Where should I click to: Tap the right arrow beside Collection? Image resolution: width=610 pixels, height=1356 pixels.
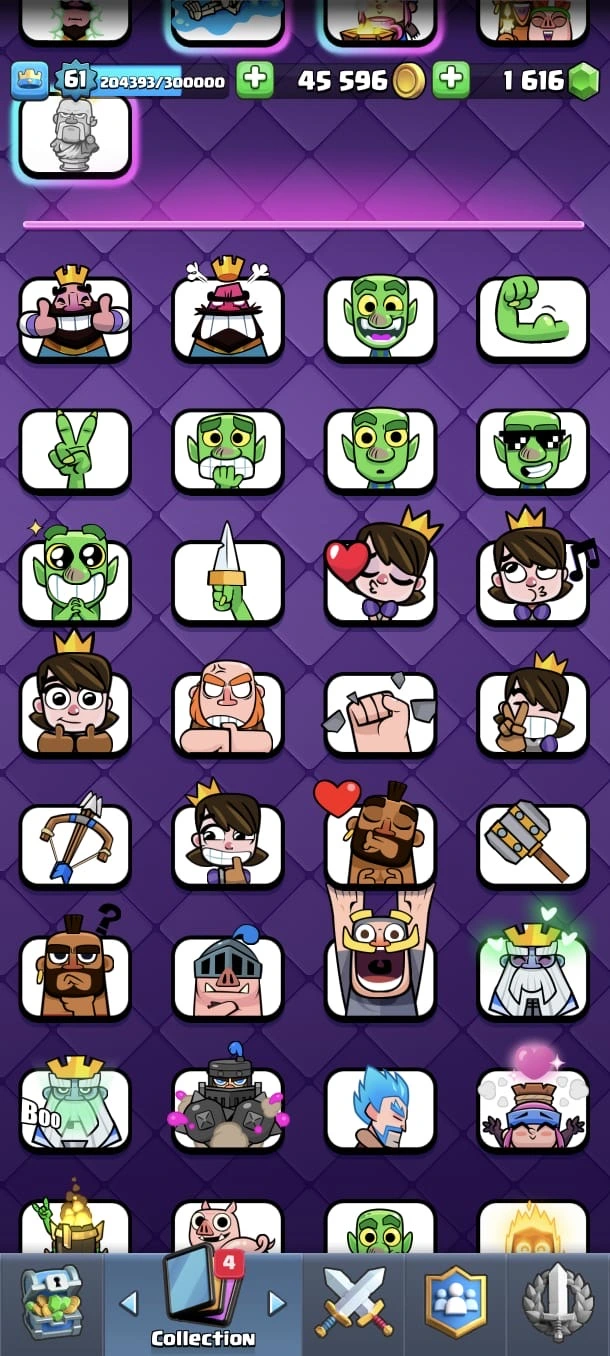(277, 1303)
